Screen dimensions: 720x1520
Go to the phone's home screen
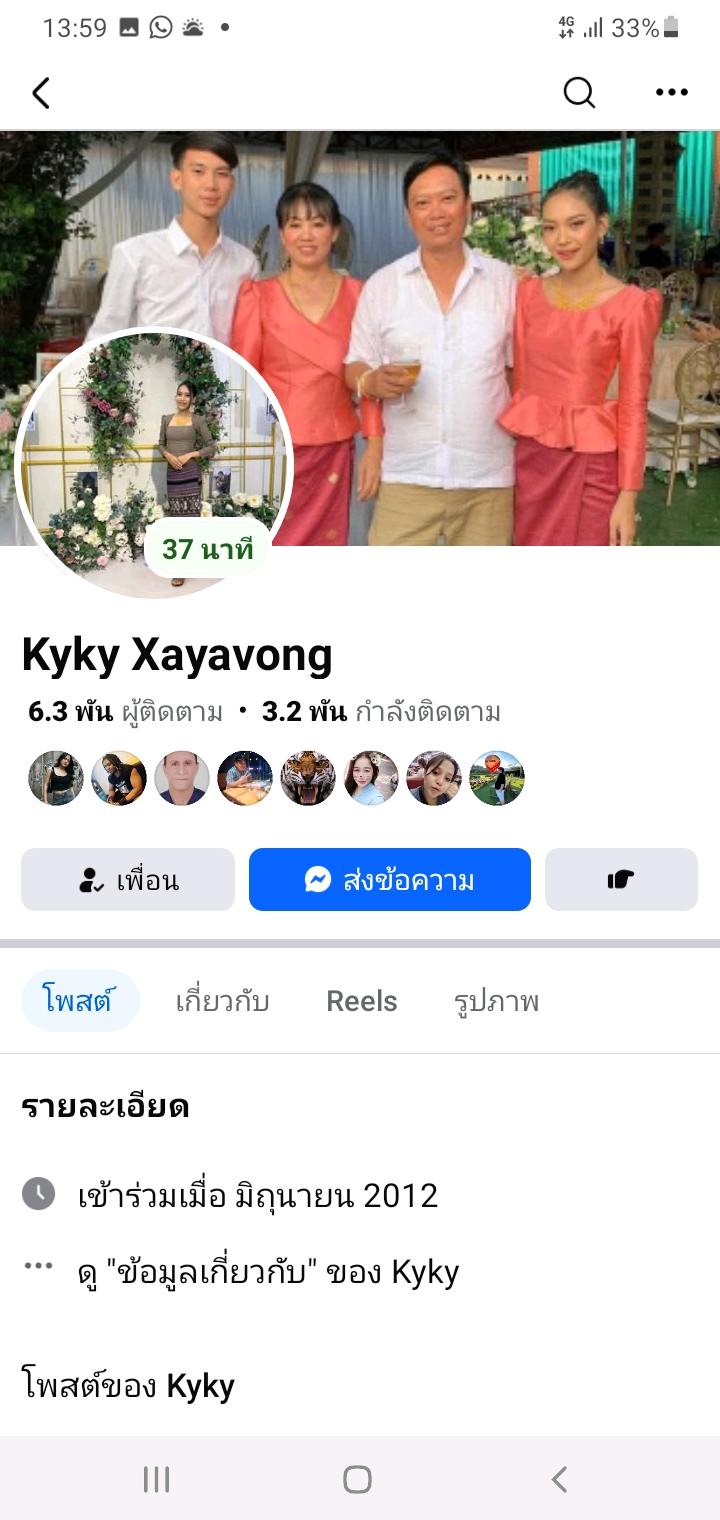357,1479
